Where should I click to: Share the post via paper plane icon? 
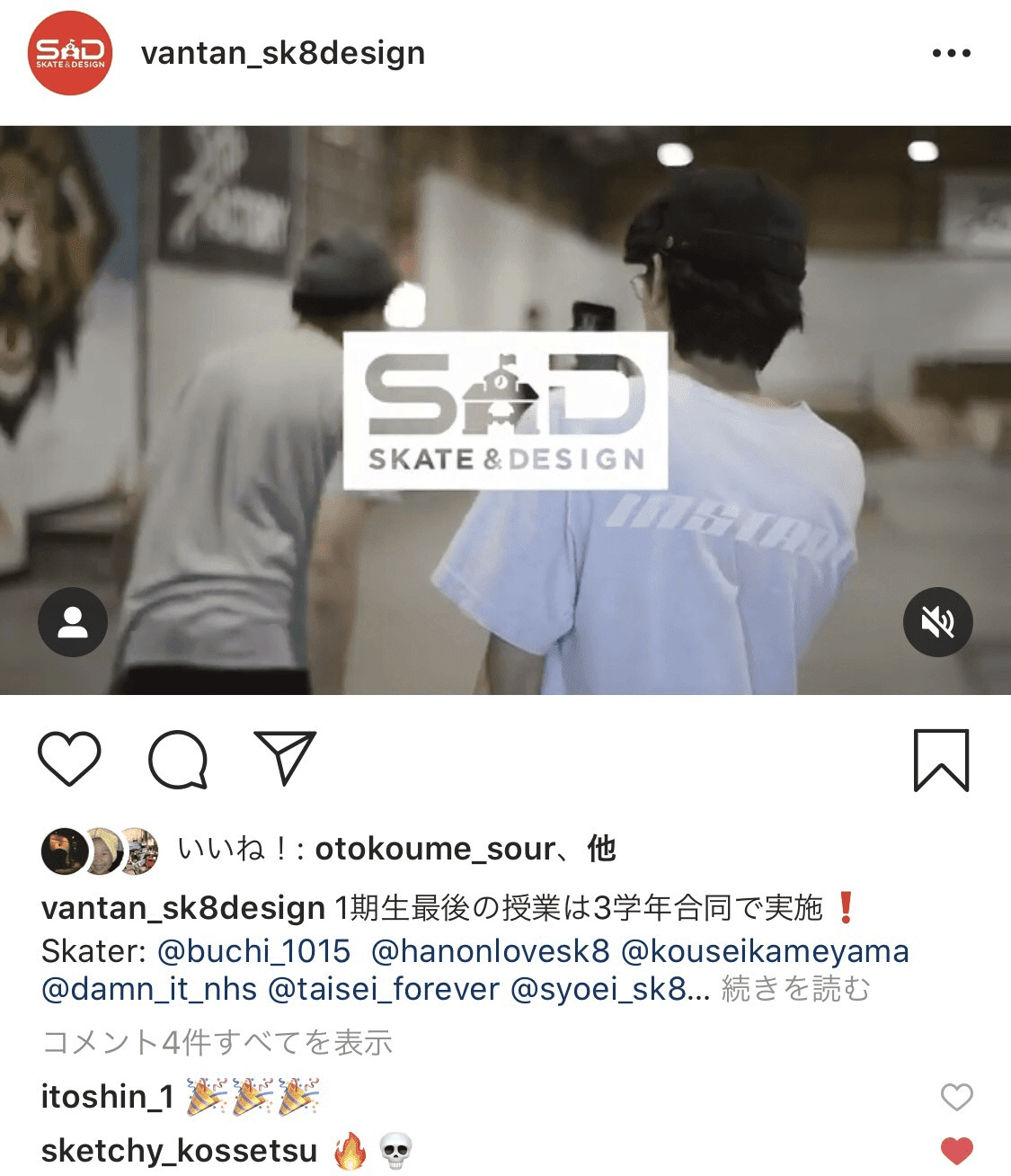point(286,758)
